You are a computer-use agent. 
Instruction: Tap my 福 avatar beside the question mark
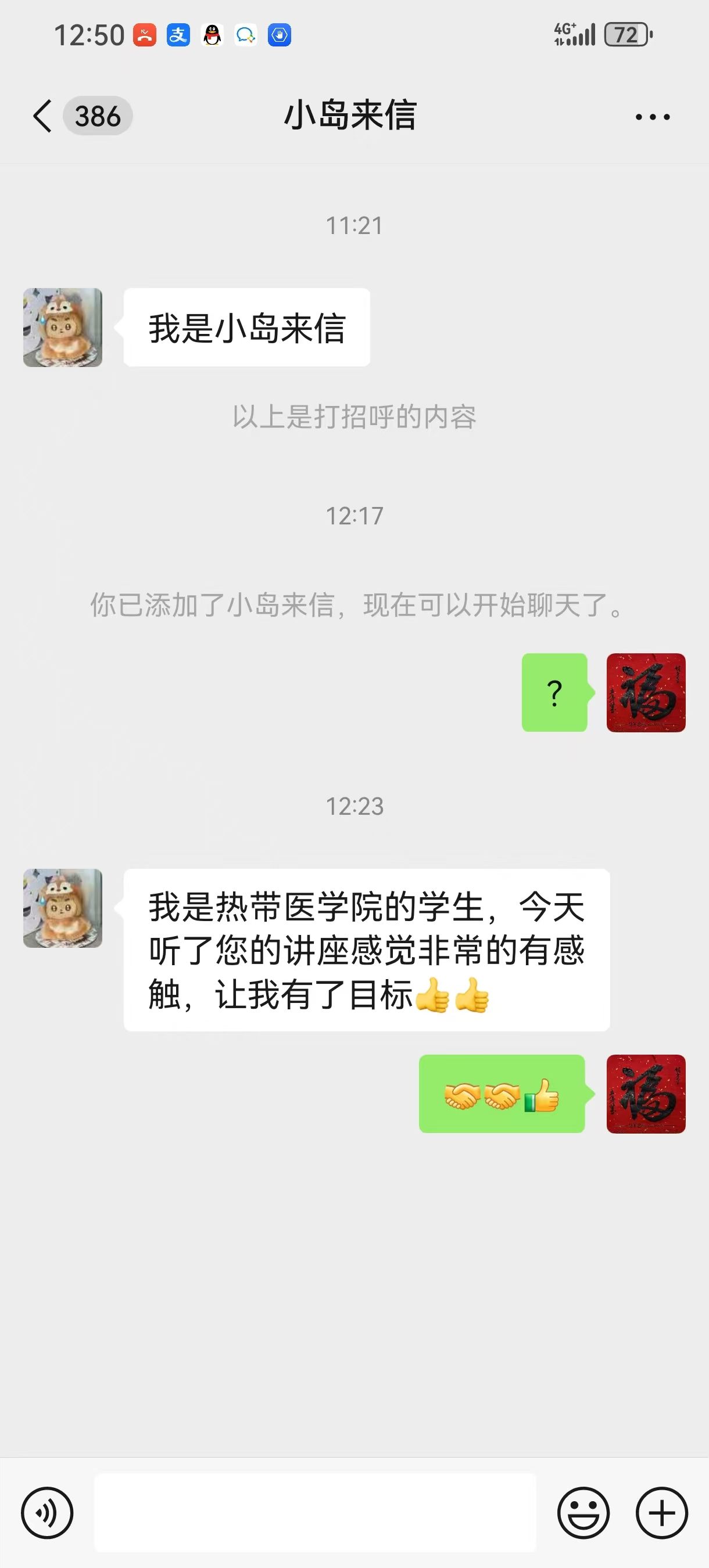click(x=646, y=693)
